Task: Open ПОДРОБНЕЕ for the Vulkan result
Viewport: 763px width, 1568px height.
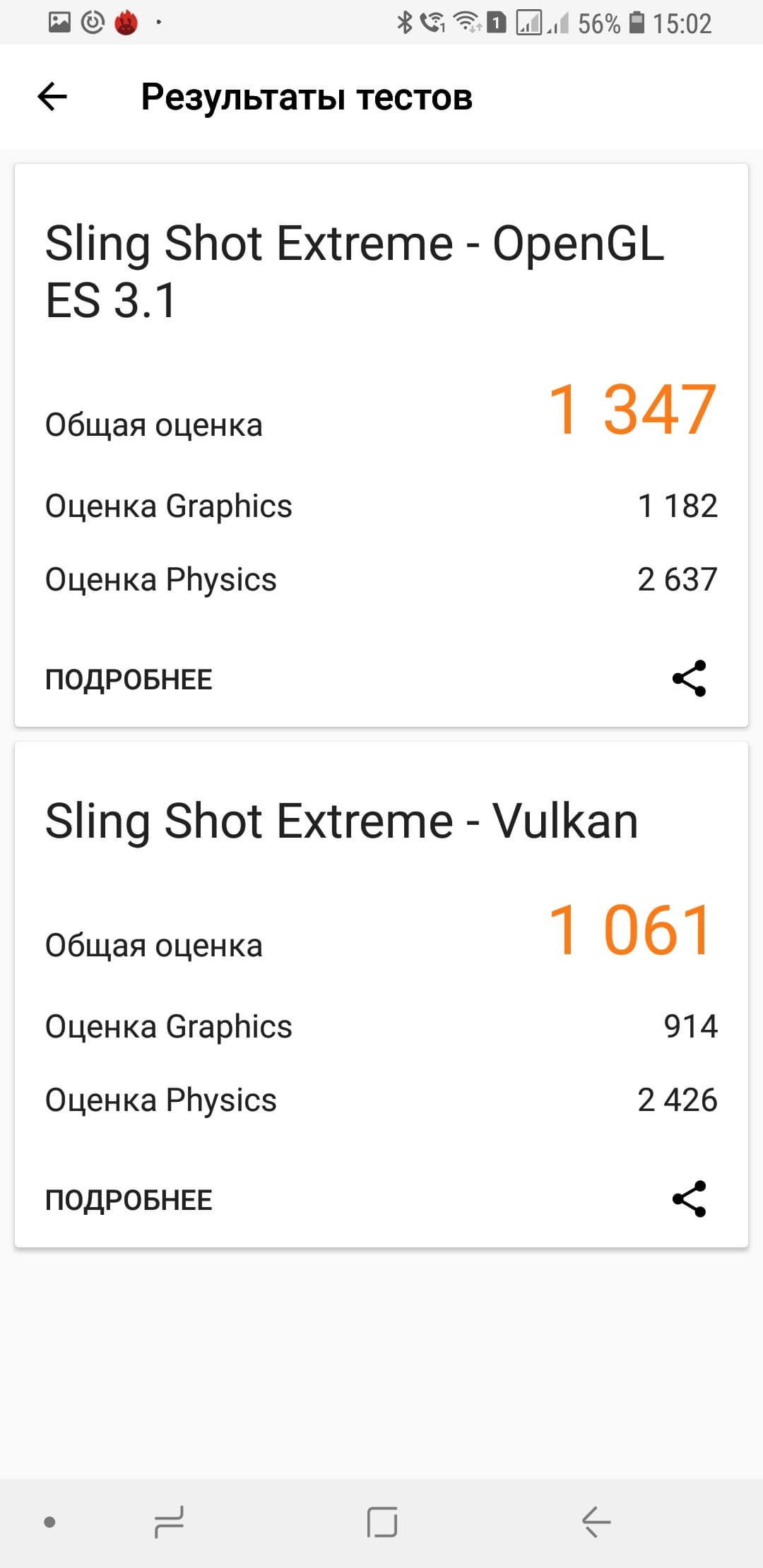Action: tap(129, 1200)
